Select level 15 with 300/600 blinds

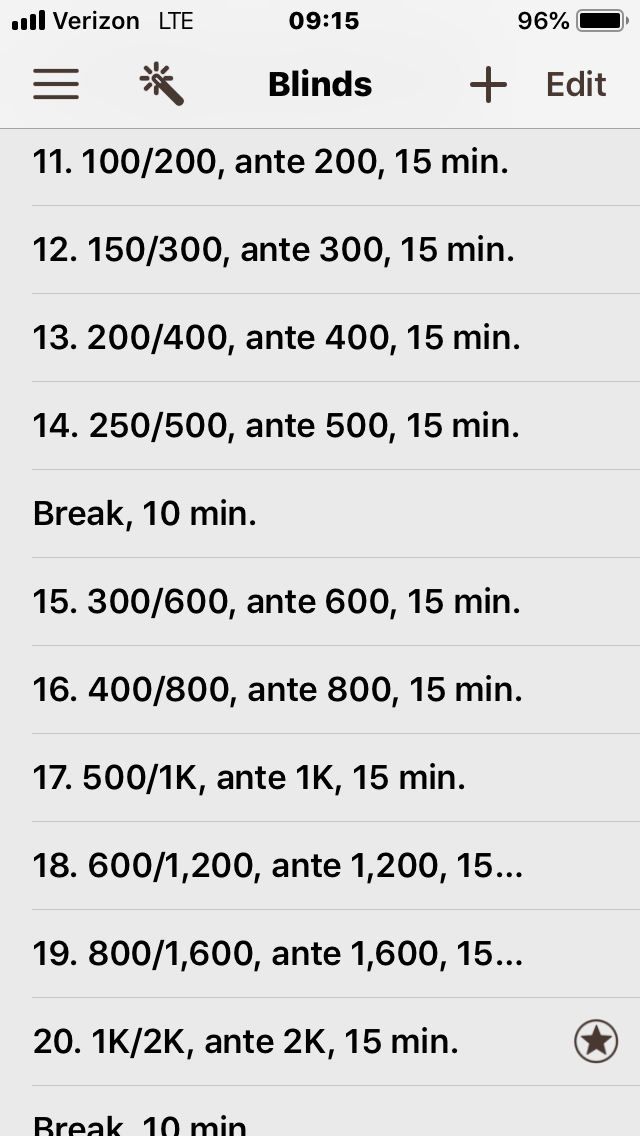point(320,601)
